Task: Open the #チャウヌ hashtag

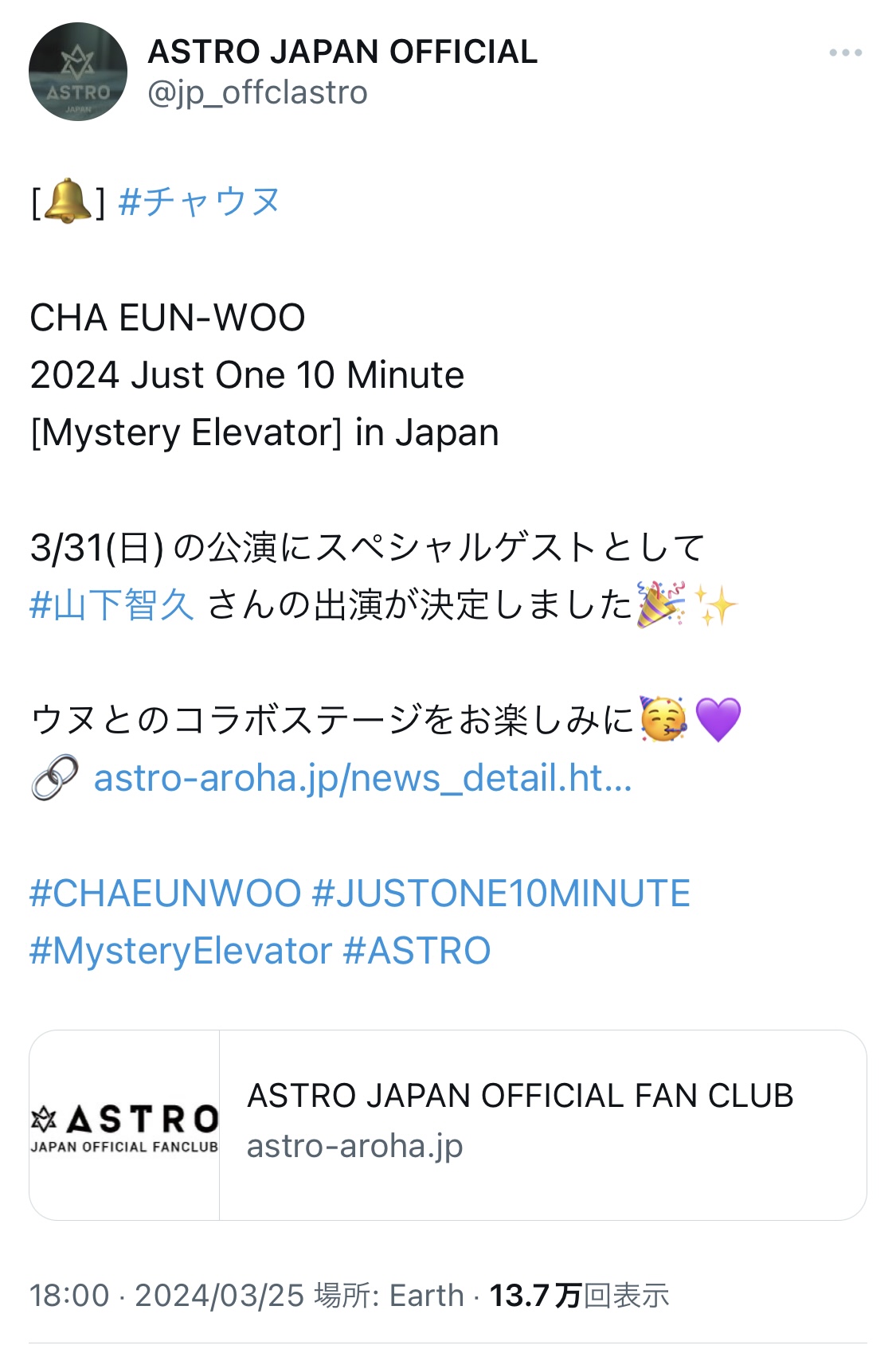Action: point(198,201)
